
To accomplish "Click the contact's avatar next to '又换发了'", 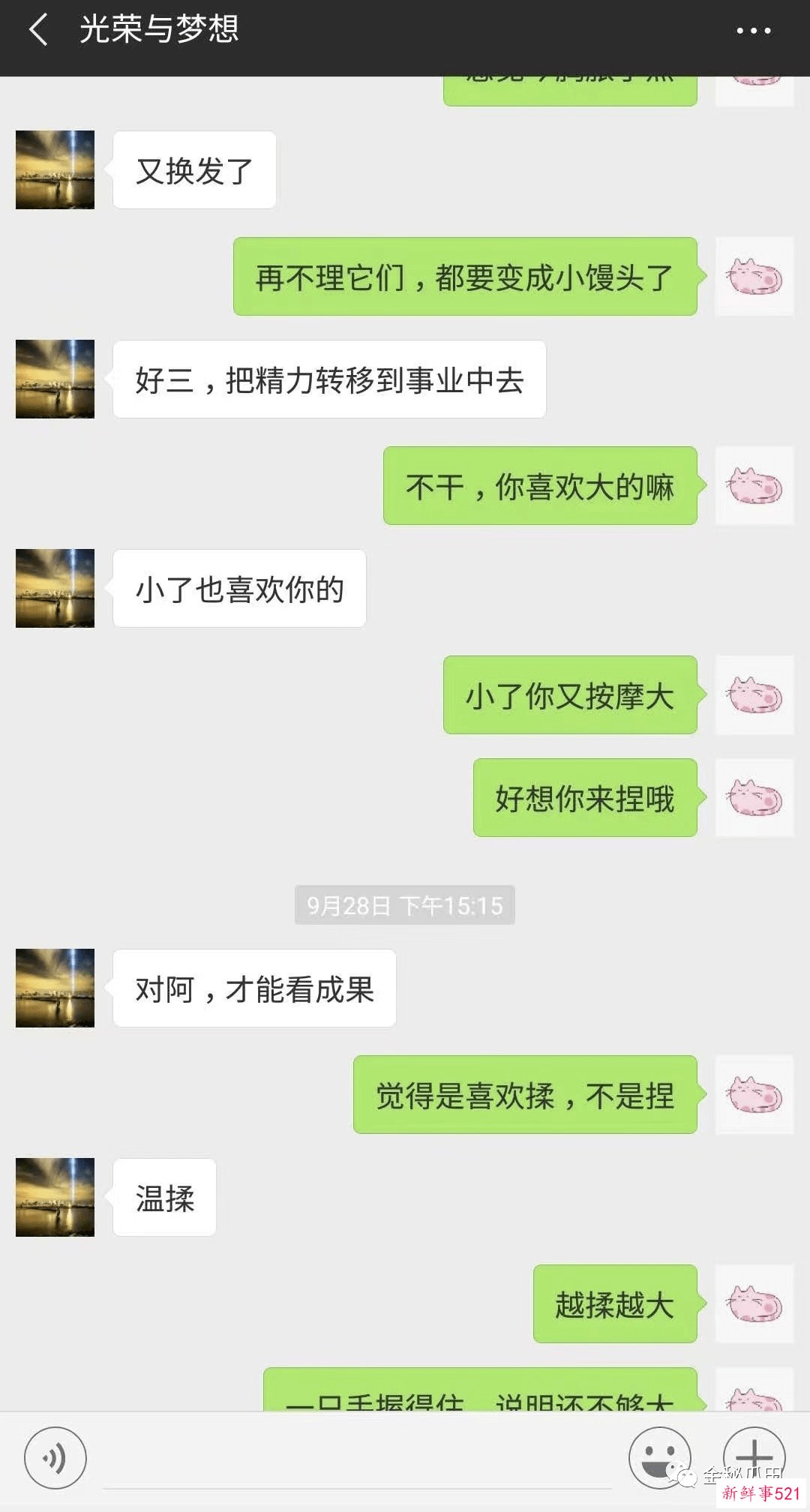I will click(x=55, y=169).
